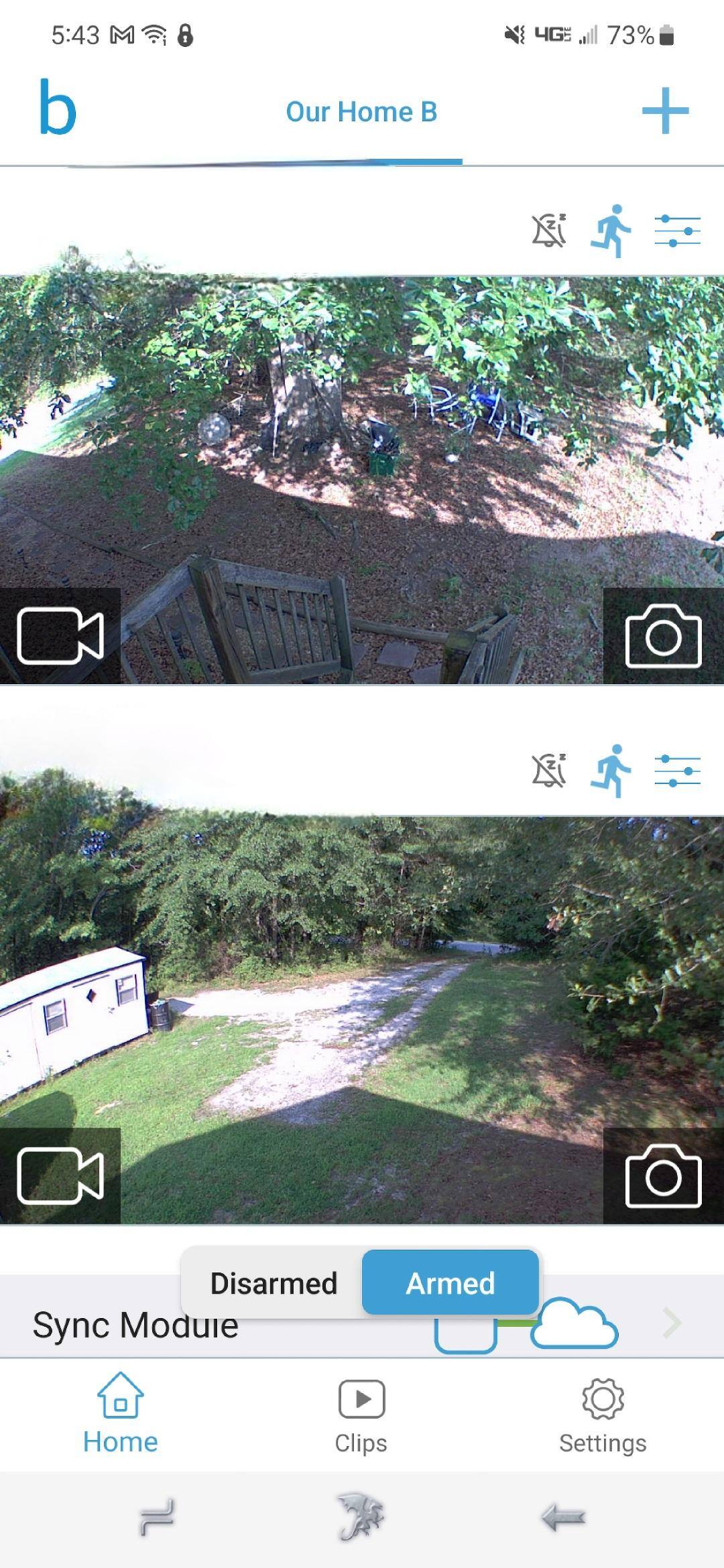This screenshot has height=1568, width=724.
Task: Snooze notifications for the driveway camera
Action: [x=548, y=771]
